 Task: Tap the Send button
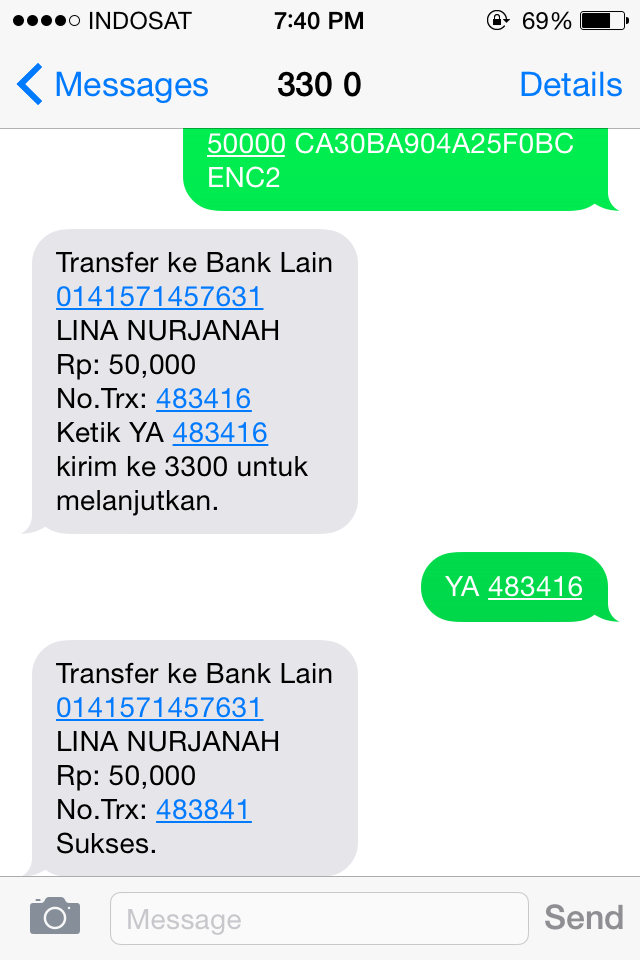click(583, 917)
